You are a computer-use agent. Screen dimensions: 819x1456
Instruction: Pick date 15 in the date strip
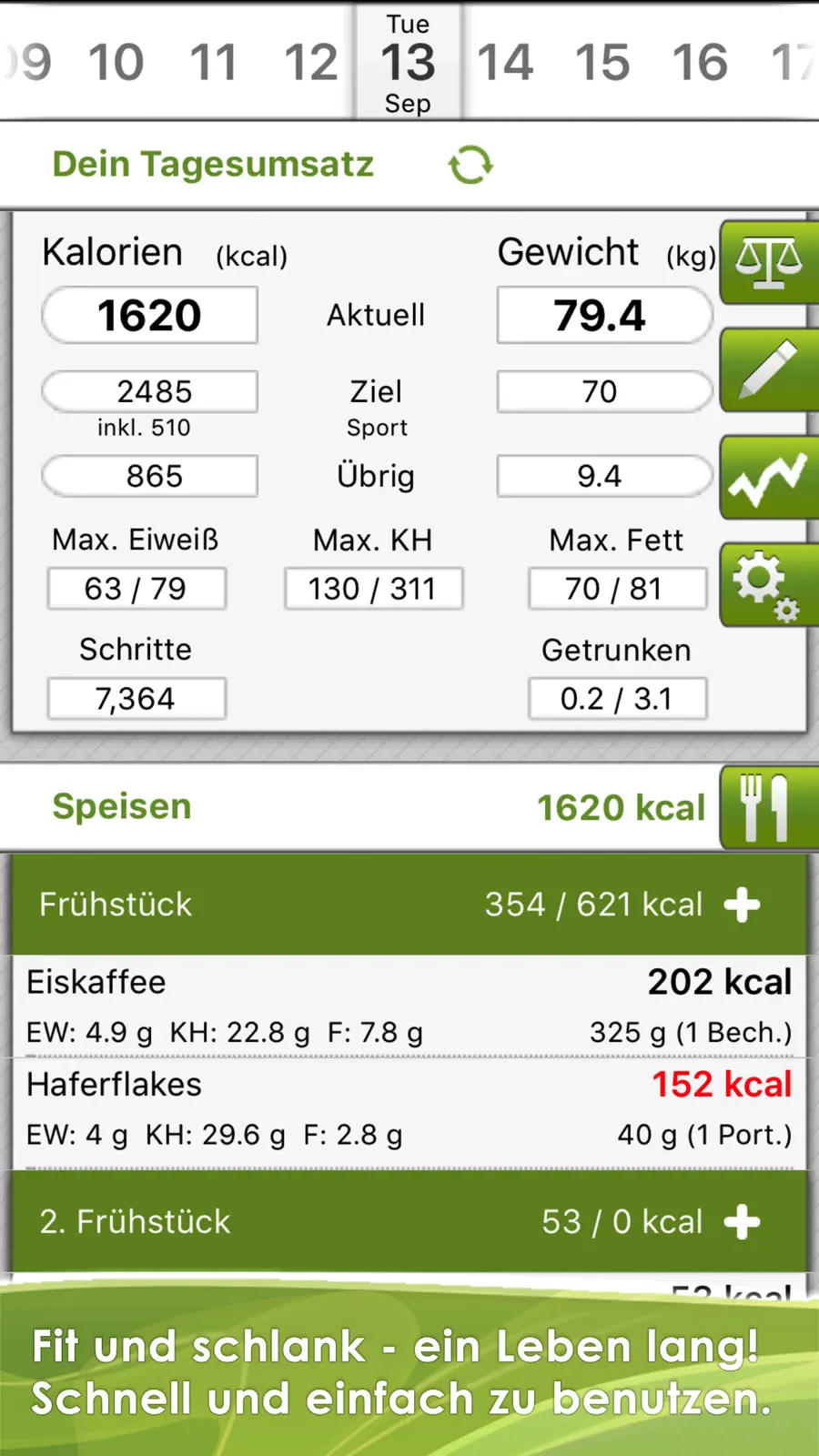click(602, 63)
